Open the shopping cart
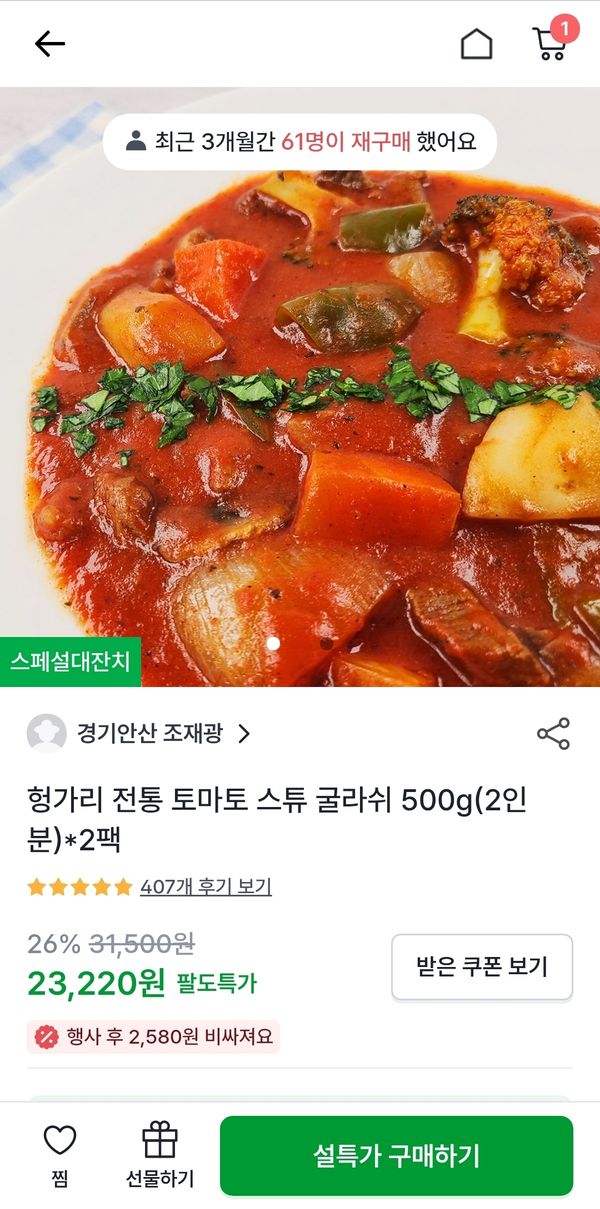The height and width of the screenshot is (1209, 600). click(x=549, y=44)
